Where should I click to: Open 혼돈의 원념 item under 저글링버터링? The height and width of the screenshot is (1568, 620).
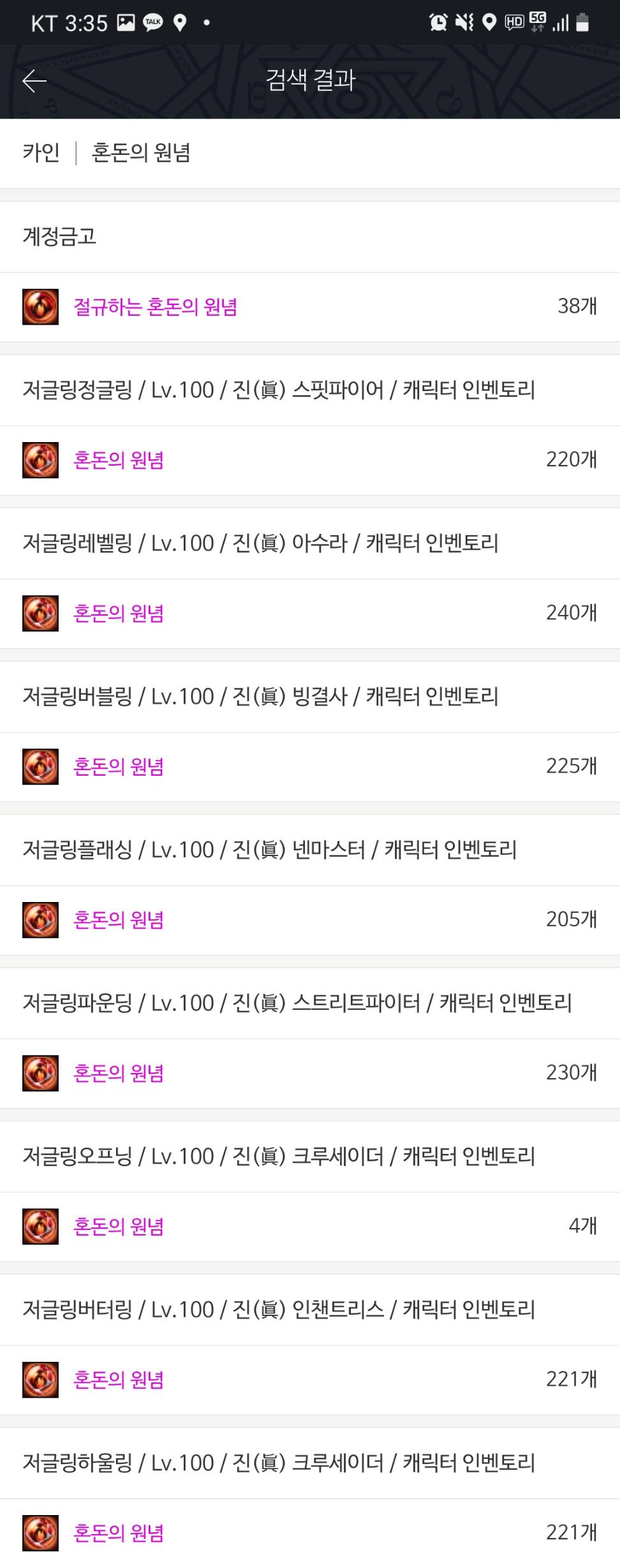[x=119, y=1379]
